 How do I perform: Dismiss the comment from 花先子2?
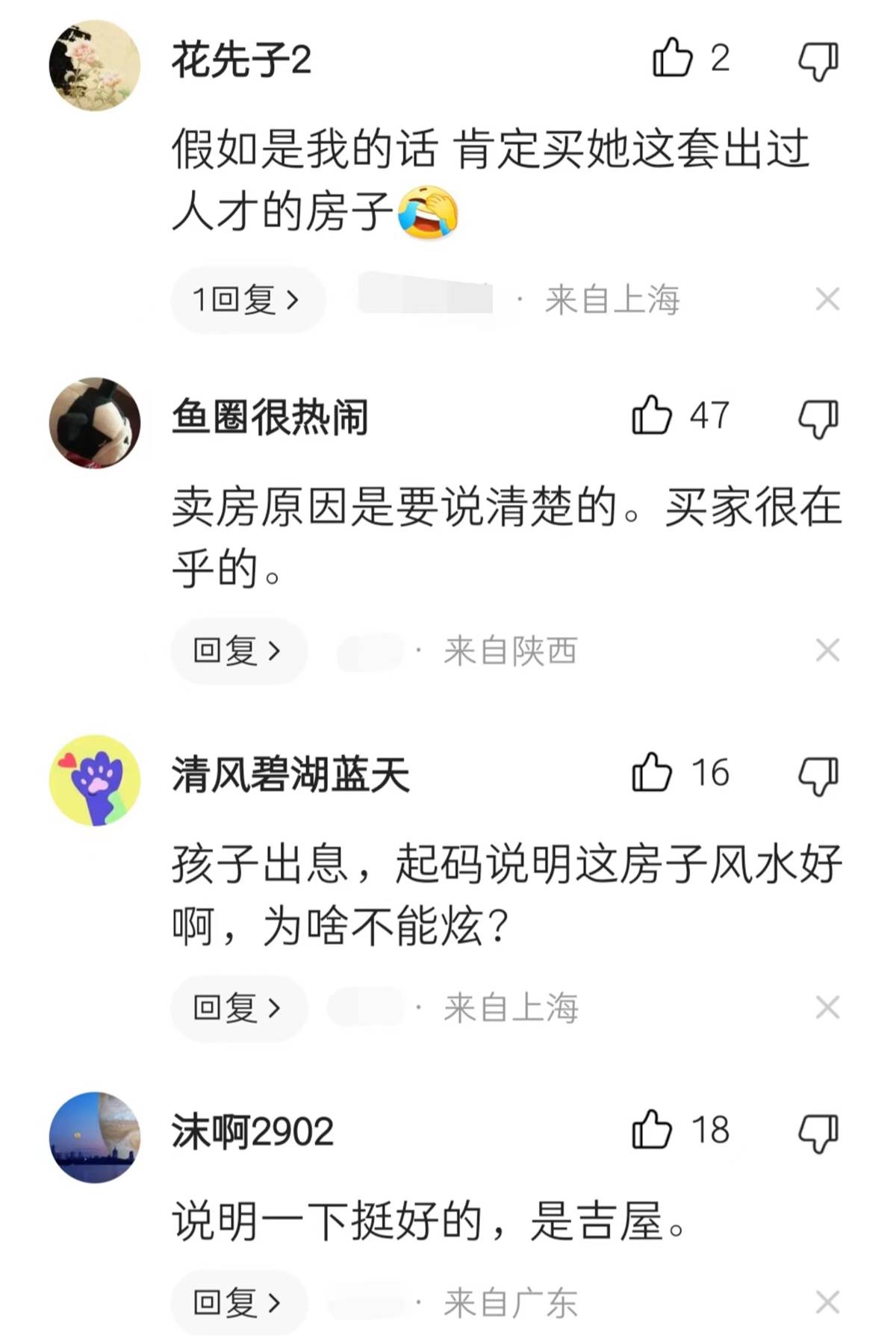(x=827, y=299)
